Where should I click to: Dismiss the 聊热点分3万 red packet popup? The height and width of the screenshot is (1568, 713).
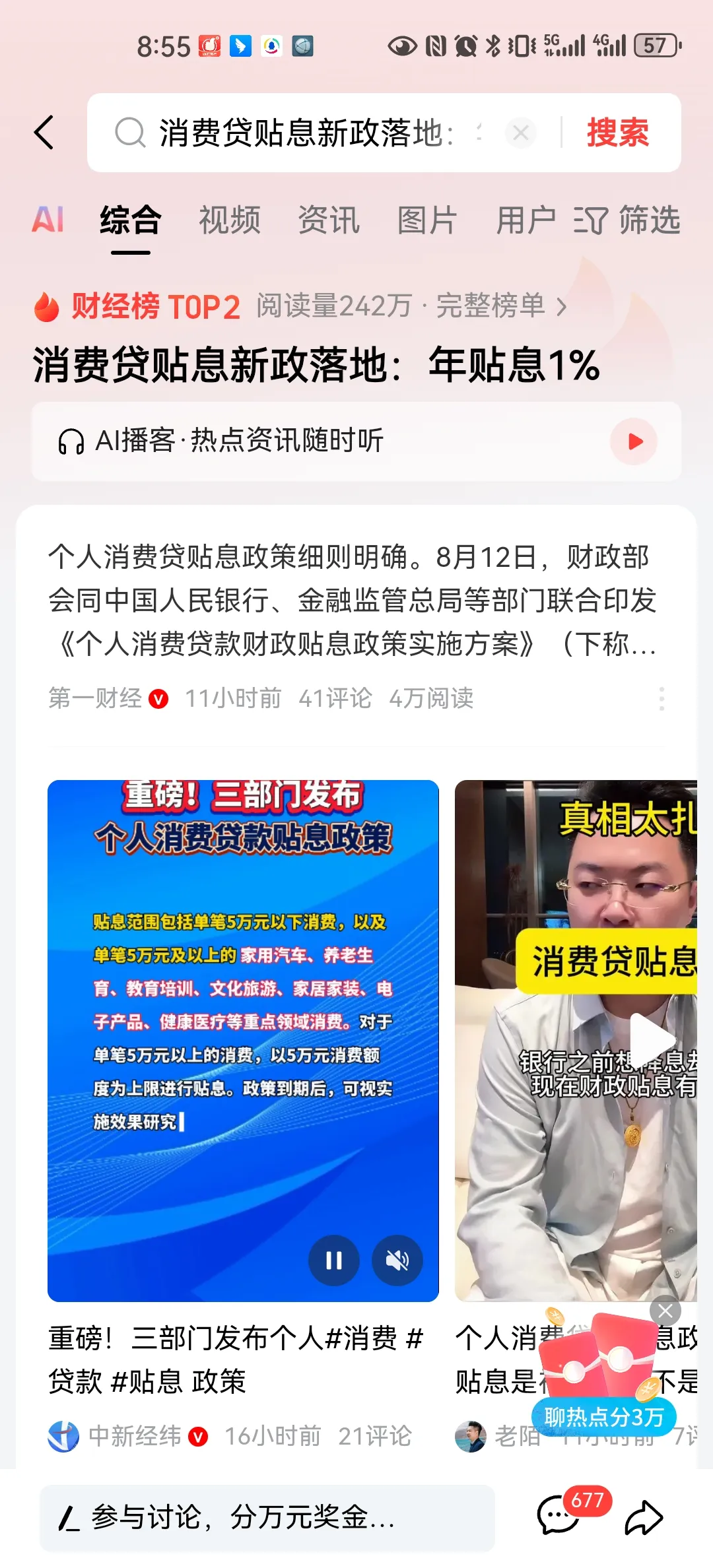tap(665, 1311)
